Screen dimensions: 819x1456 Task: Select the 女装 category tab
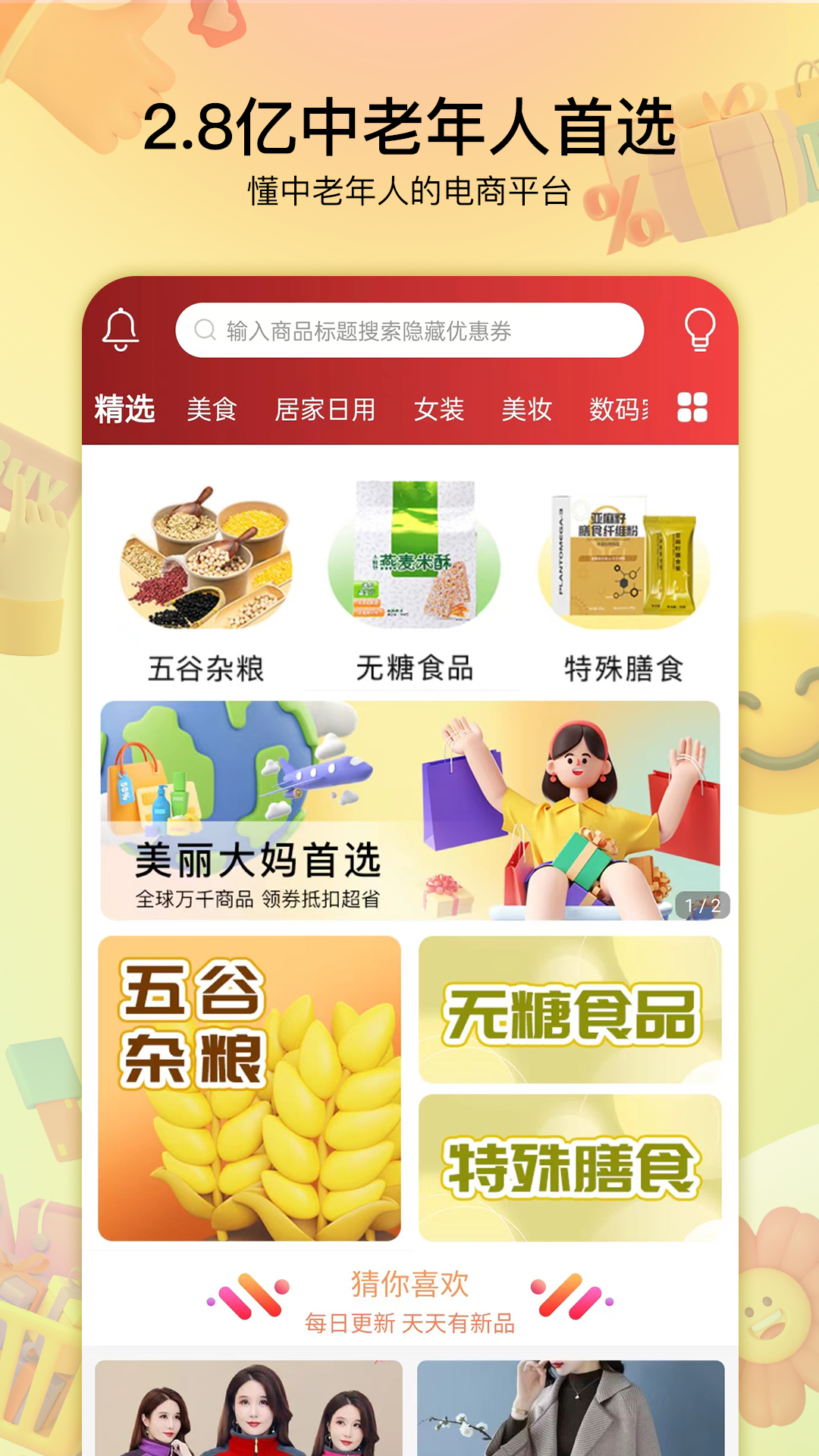point(440,408)
